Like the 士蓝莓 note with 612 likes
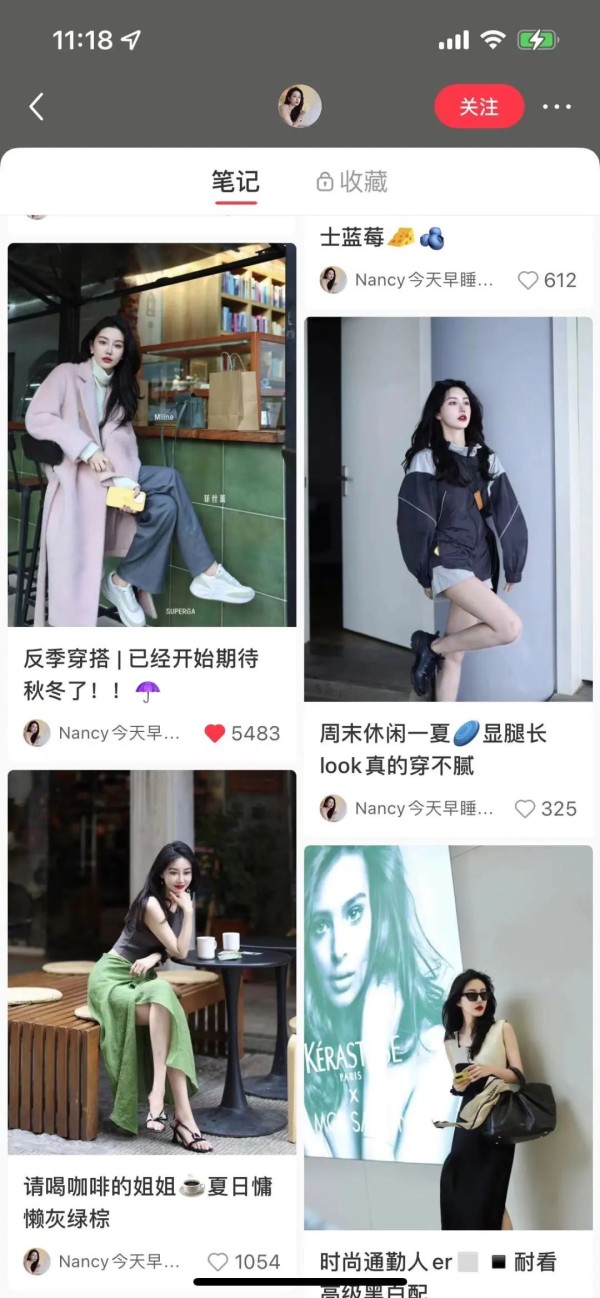 pyautogui.click(x=528, y=281)
